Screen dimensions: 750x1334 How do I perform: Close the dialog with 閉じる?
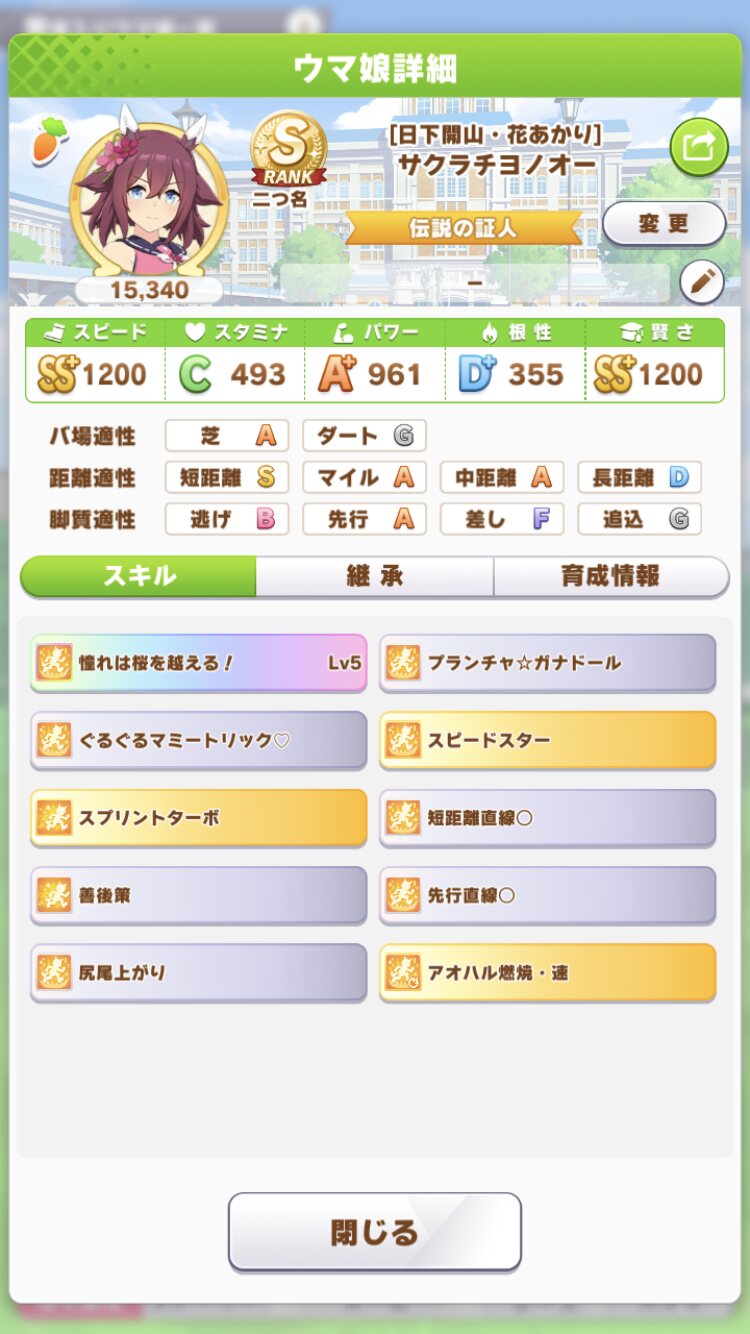[374, 1232]
